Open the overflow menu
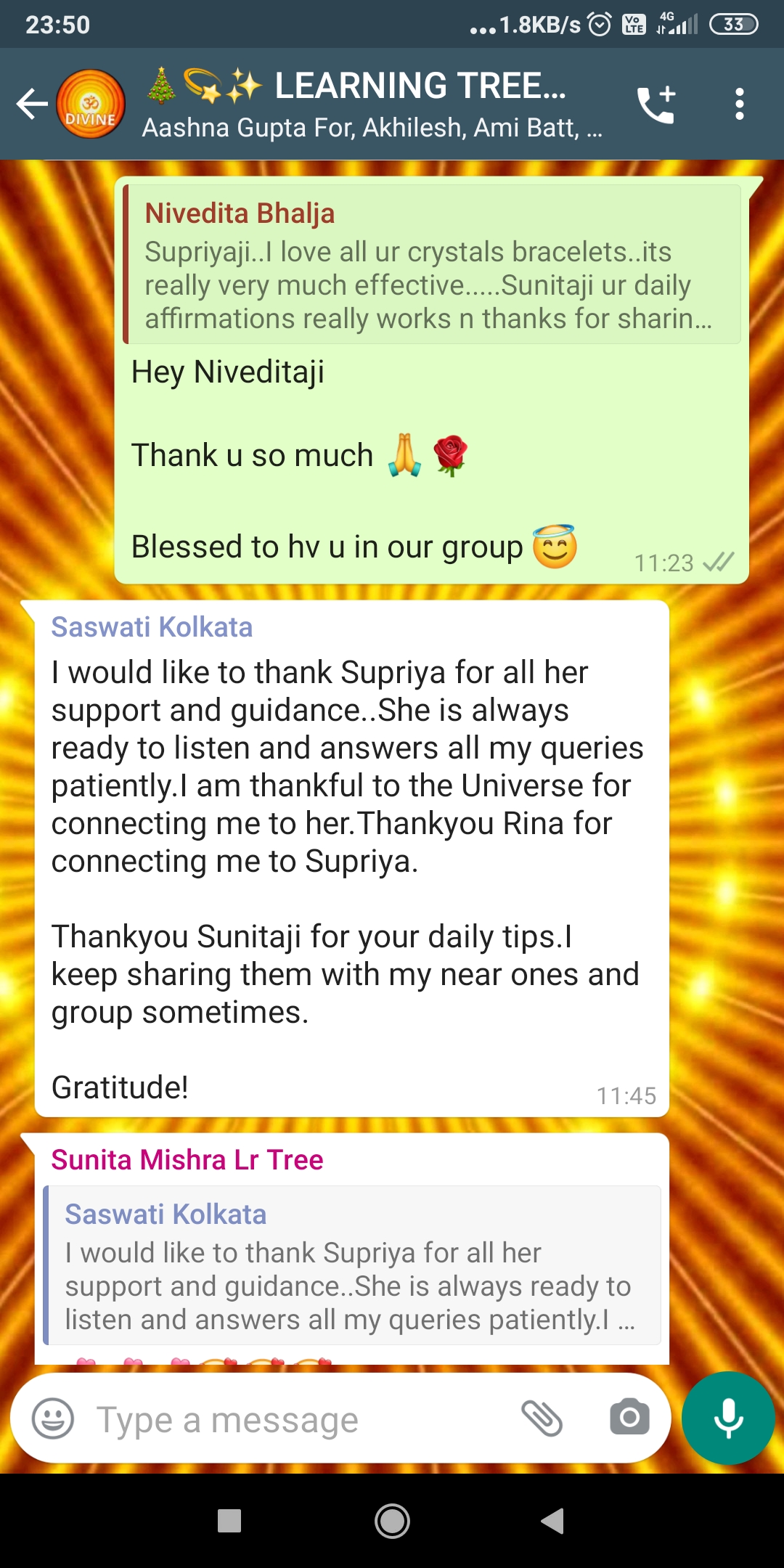The image size is (784, 1568). [739, 104]
